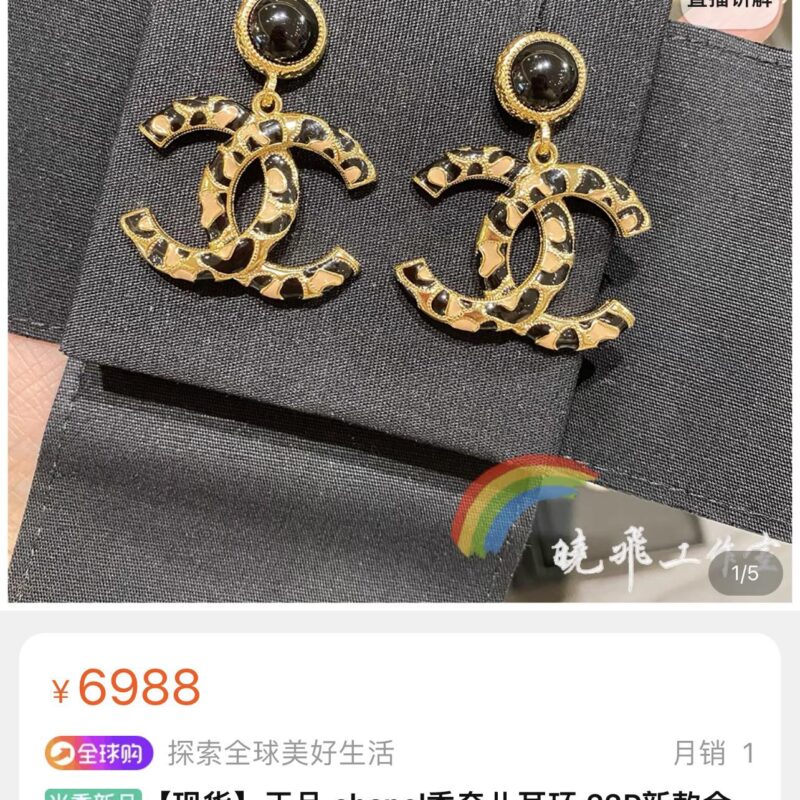Viewport: 800px width, 800px height.
Task: Tap the 全球购 global shopping badge
Action: click(x=99, y=752)
